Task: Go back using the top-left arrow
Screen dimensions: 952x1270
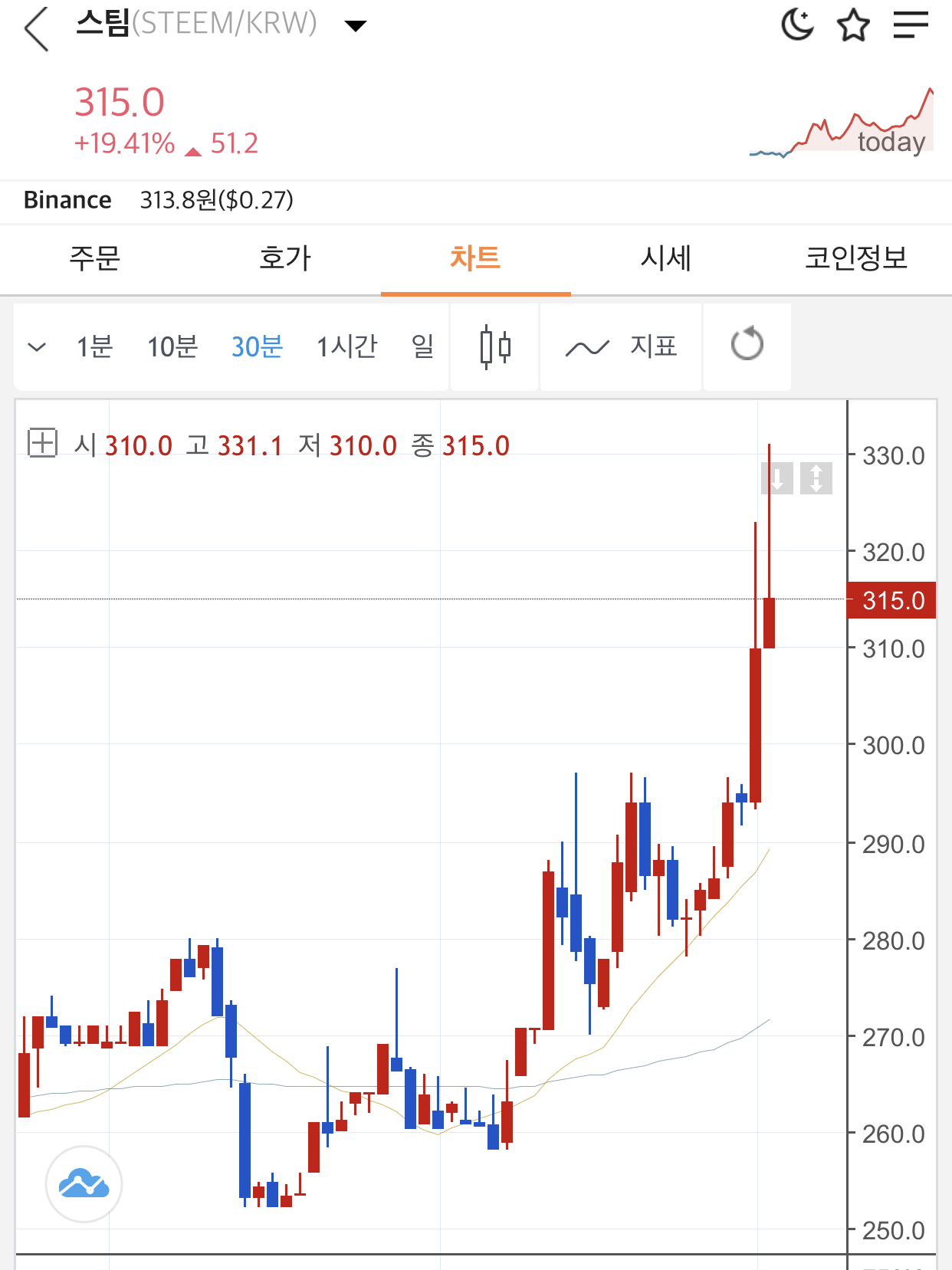Action: pos(37,29)
